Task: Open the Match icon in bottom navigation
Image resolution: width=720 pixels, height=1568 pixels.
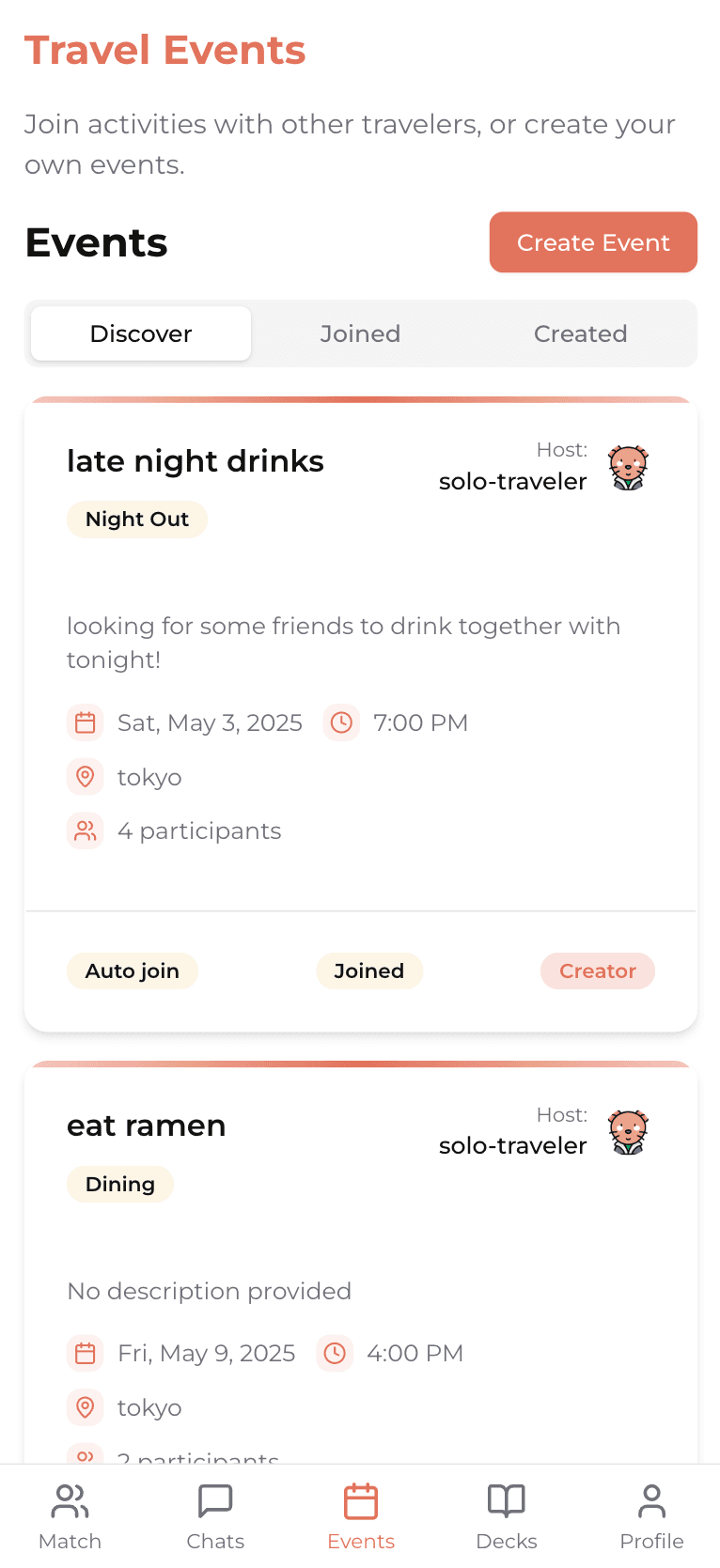Action: (x=70, y=1513)
